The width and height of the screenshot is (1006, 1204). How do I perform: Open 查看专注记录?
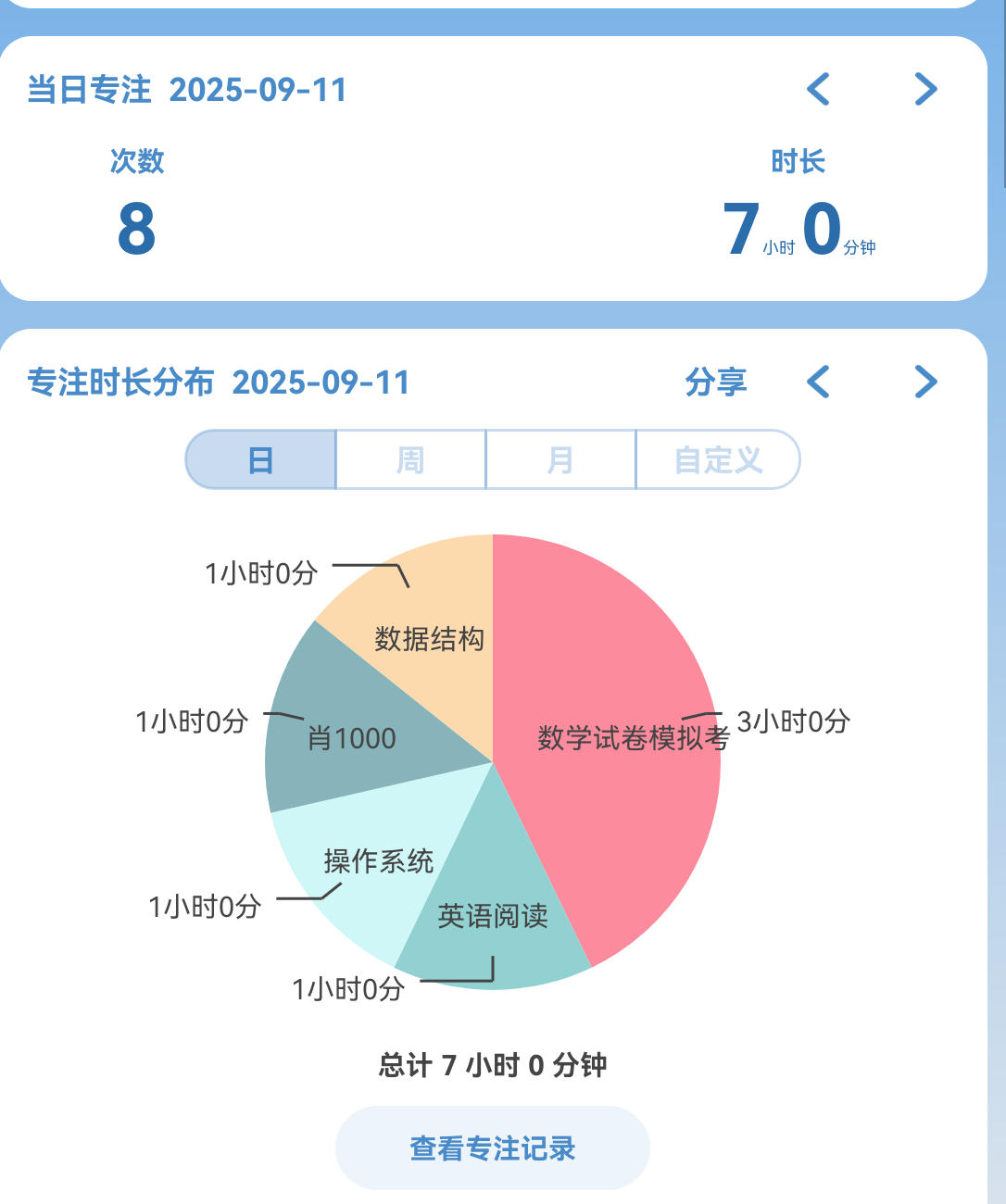(x=493, y=1148)
